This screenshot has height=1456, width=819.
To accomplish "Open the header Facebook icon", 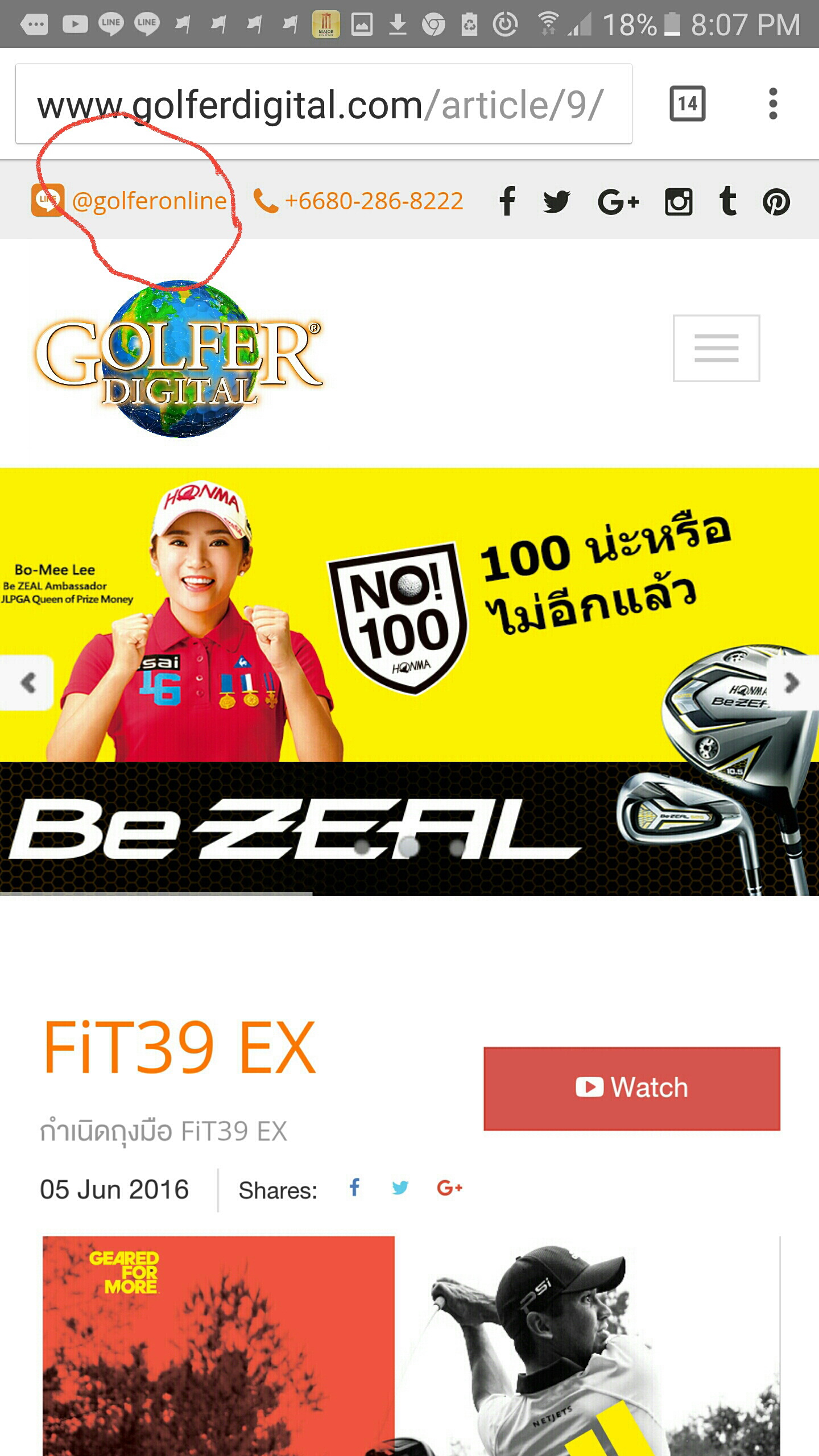I will 507,201.
